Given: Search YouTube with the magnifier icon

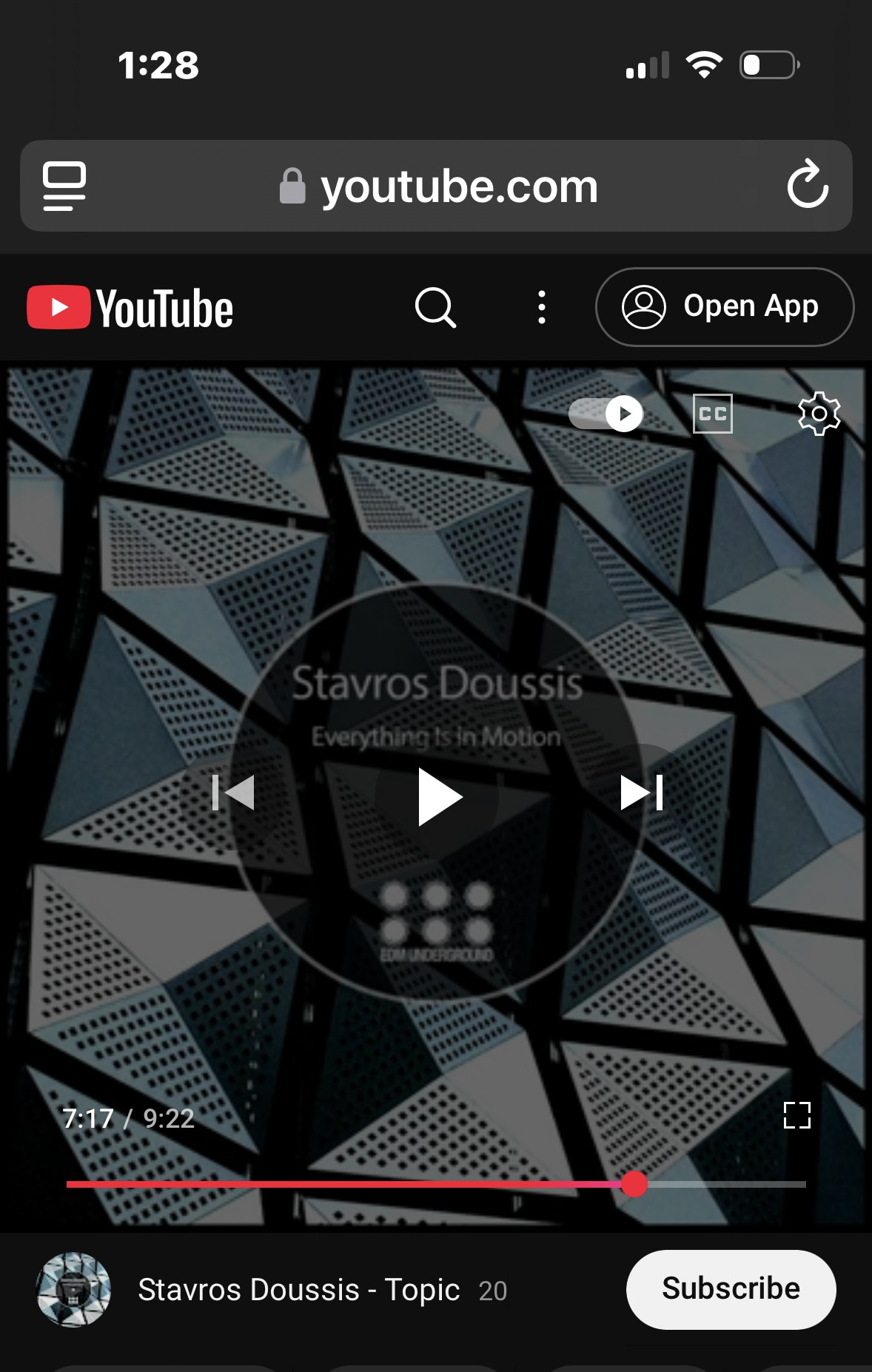Looking at the screenshot, I should point(435,307).
